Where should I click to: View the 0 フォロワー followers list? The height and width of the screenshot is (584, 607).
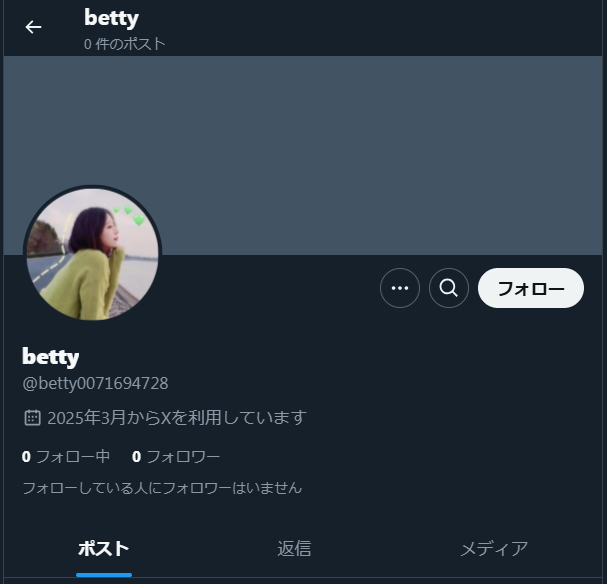click(x=176, y=457)
